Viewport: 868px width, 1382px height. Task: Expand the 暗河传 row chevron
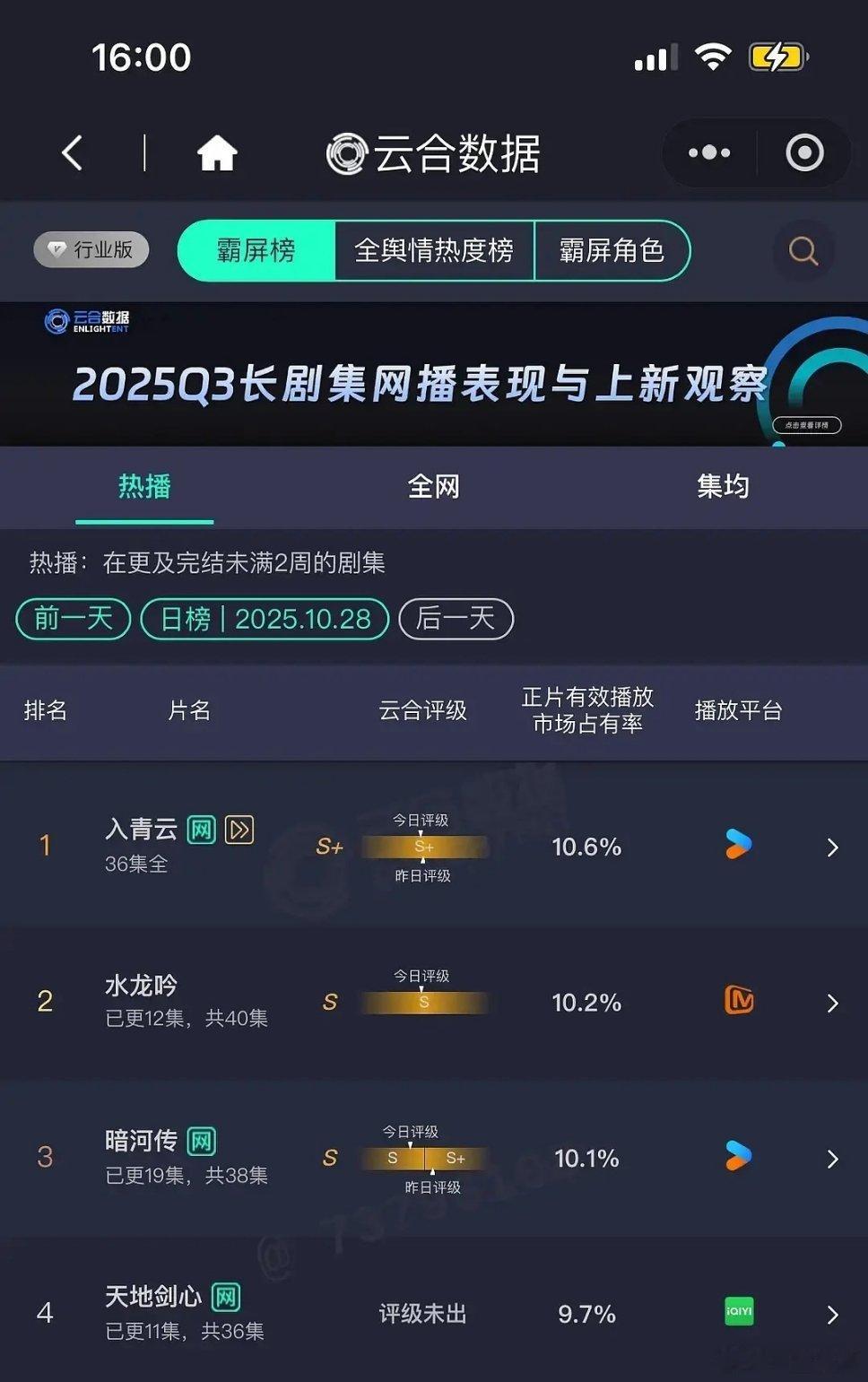point(833,1158)
